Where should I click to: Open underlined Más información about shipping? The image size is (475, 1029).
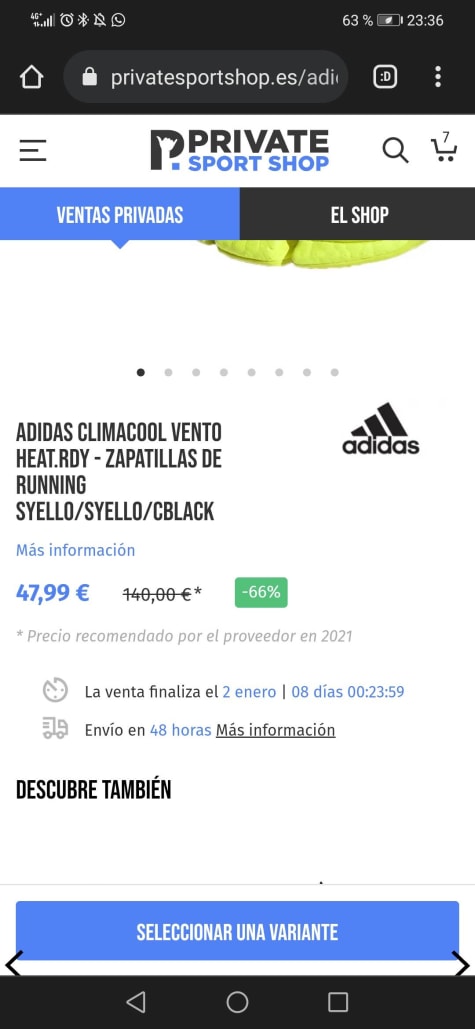coord(276,730)
